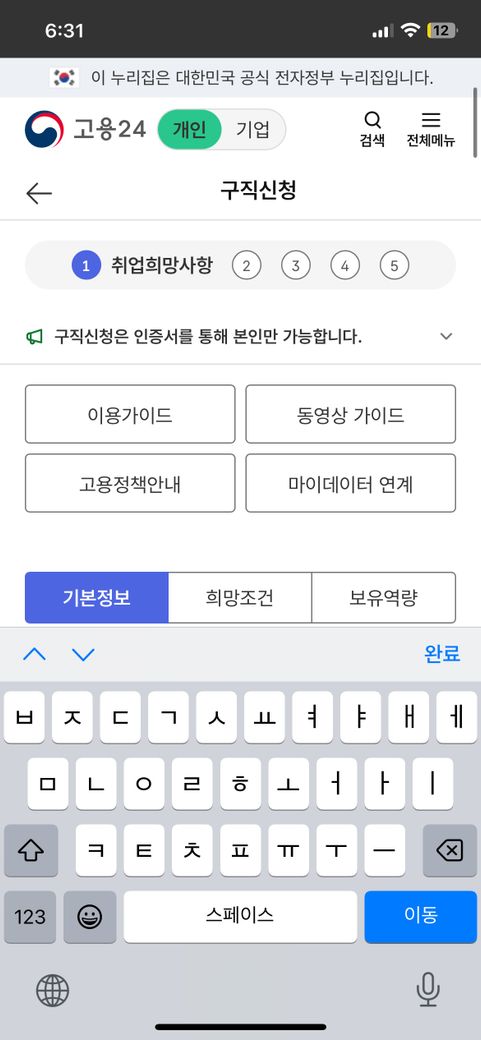Select the 개인 mode pill
This screenshot has height=1040, width=481.
point(189,129)
